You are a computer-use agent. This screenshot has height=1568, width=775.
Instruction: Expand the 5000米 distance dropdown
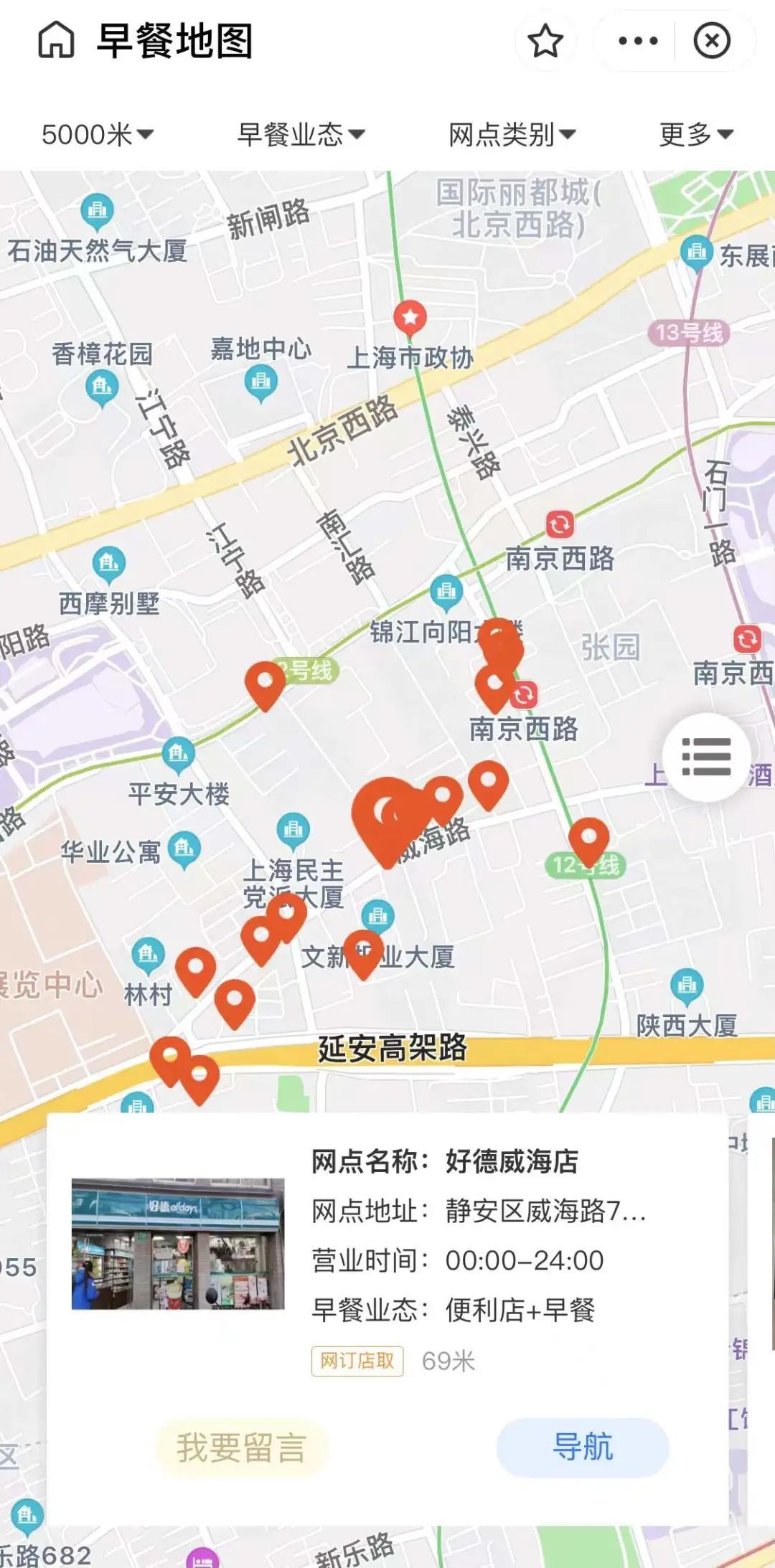[98, 134]
